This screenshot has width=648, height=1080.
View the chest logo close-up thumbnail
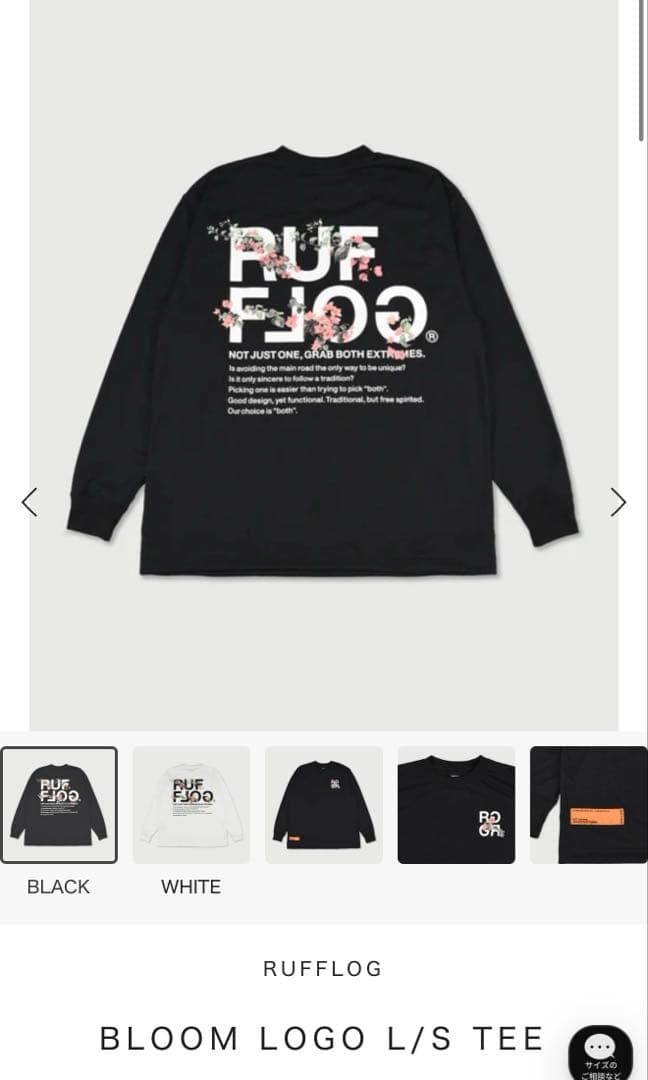click(456, 805)
